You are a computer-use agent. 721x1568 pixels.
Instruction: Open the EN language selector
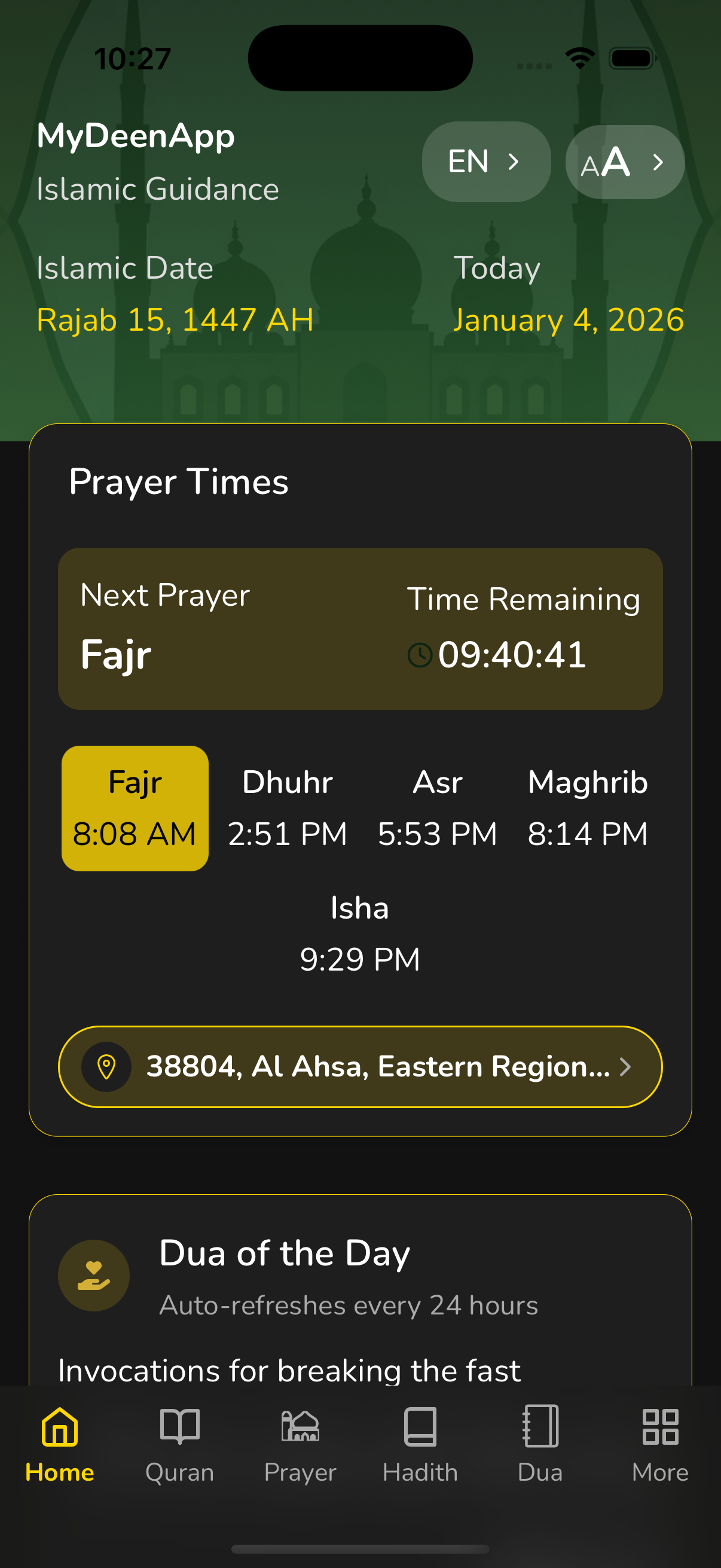tap(485, 162)
